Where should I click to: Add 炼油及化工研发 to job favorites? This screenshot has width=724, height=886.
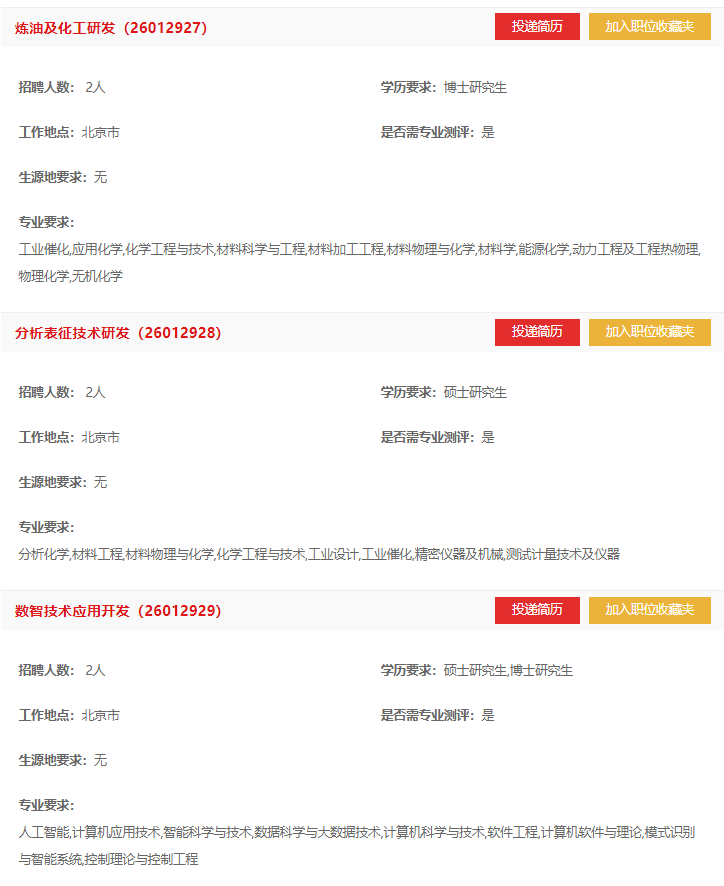[649, 27]
